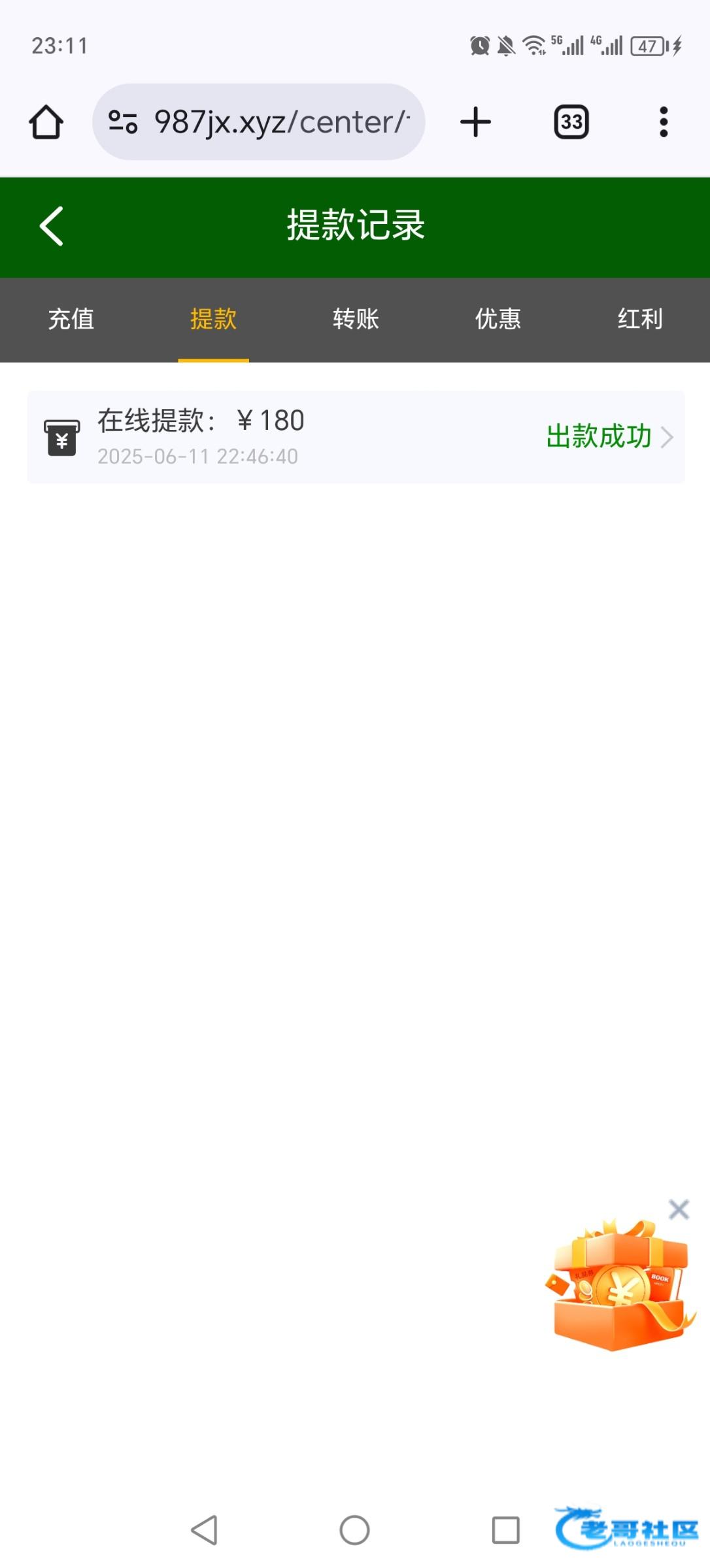Tap the browser home icon
710x1568 pixels.
[x=46, y=122]
